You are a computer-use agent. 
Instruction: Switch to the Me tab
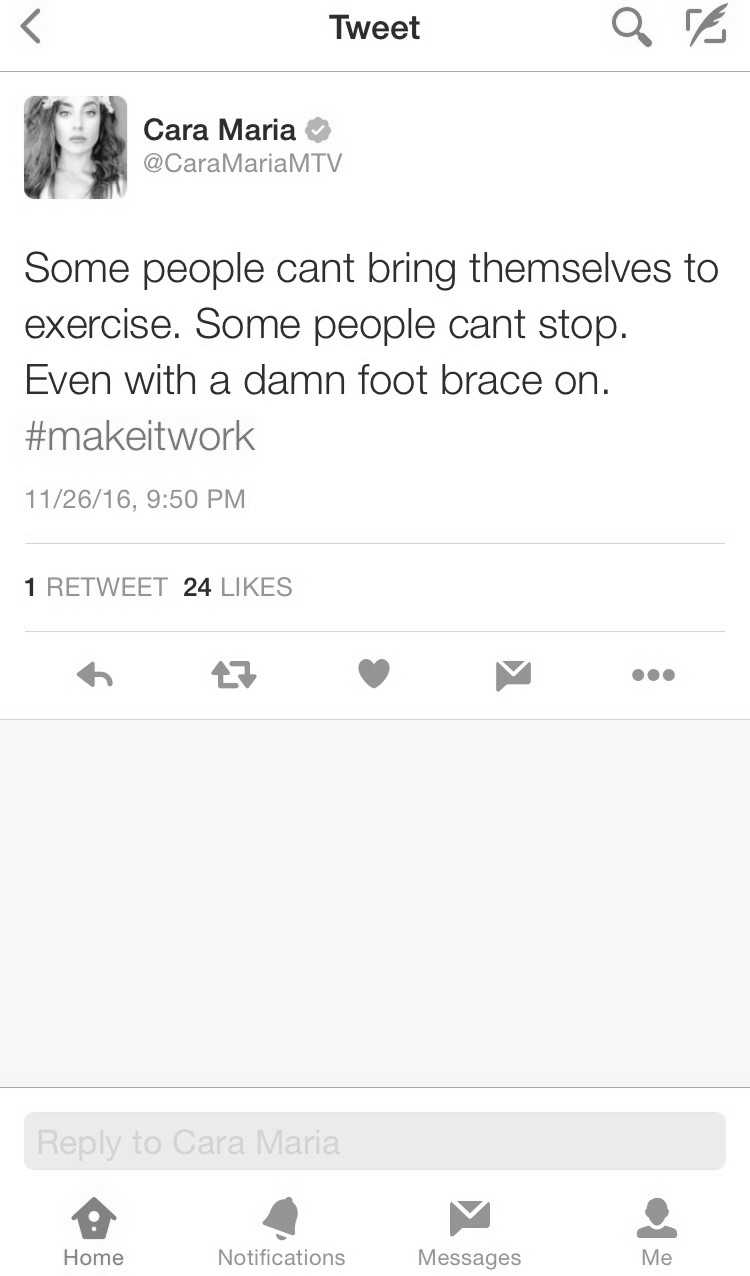[657, 1233]
